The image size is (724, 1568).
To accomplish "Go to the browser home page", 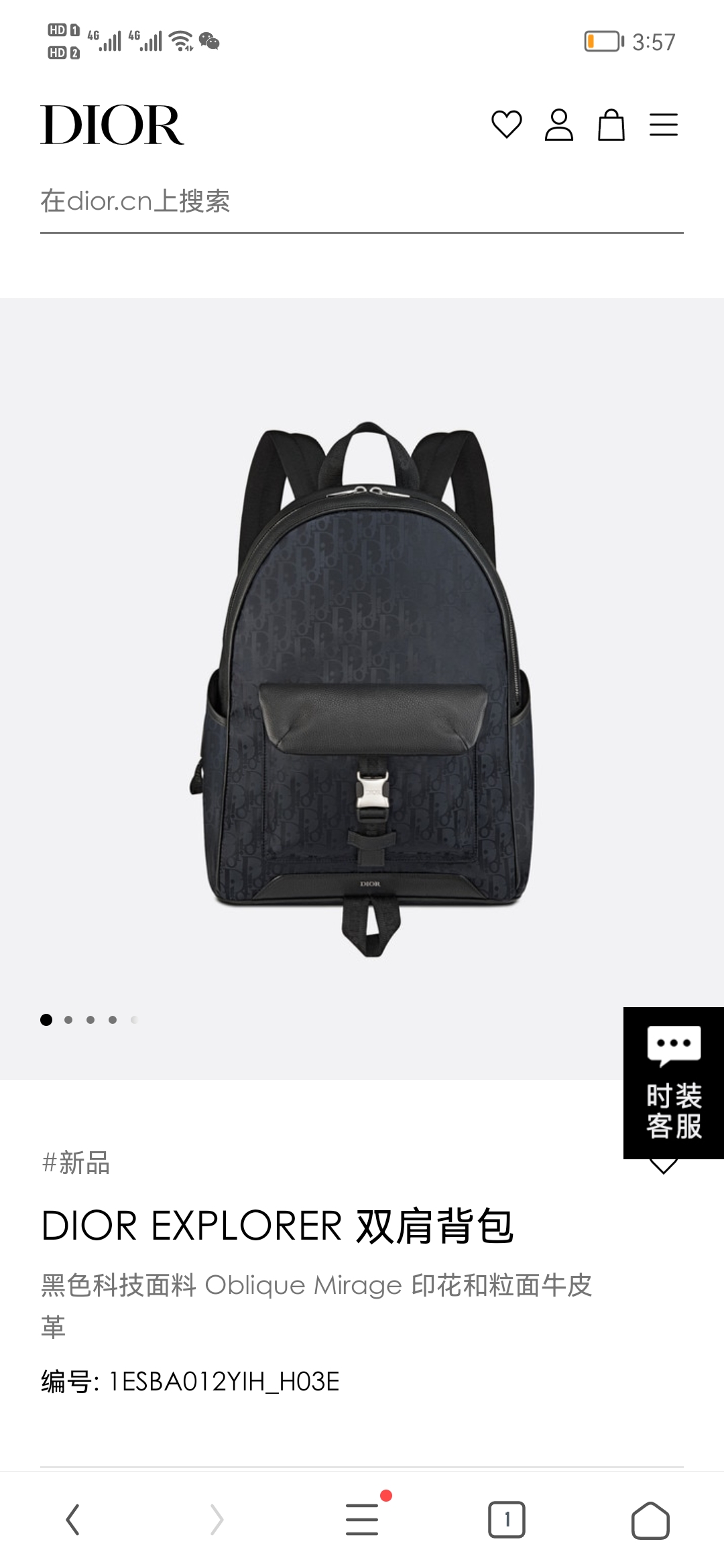I will pos(650,1520).
